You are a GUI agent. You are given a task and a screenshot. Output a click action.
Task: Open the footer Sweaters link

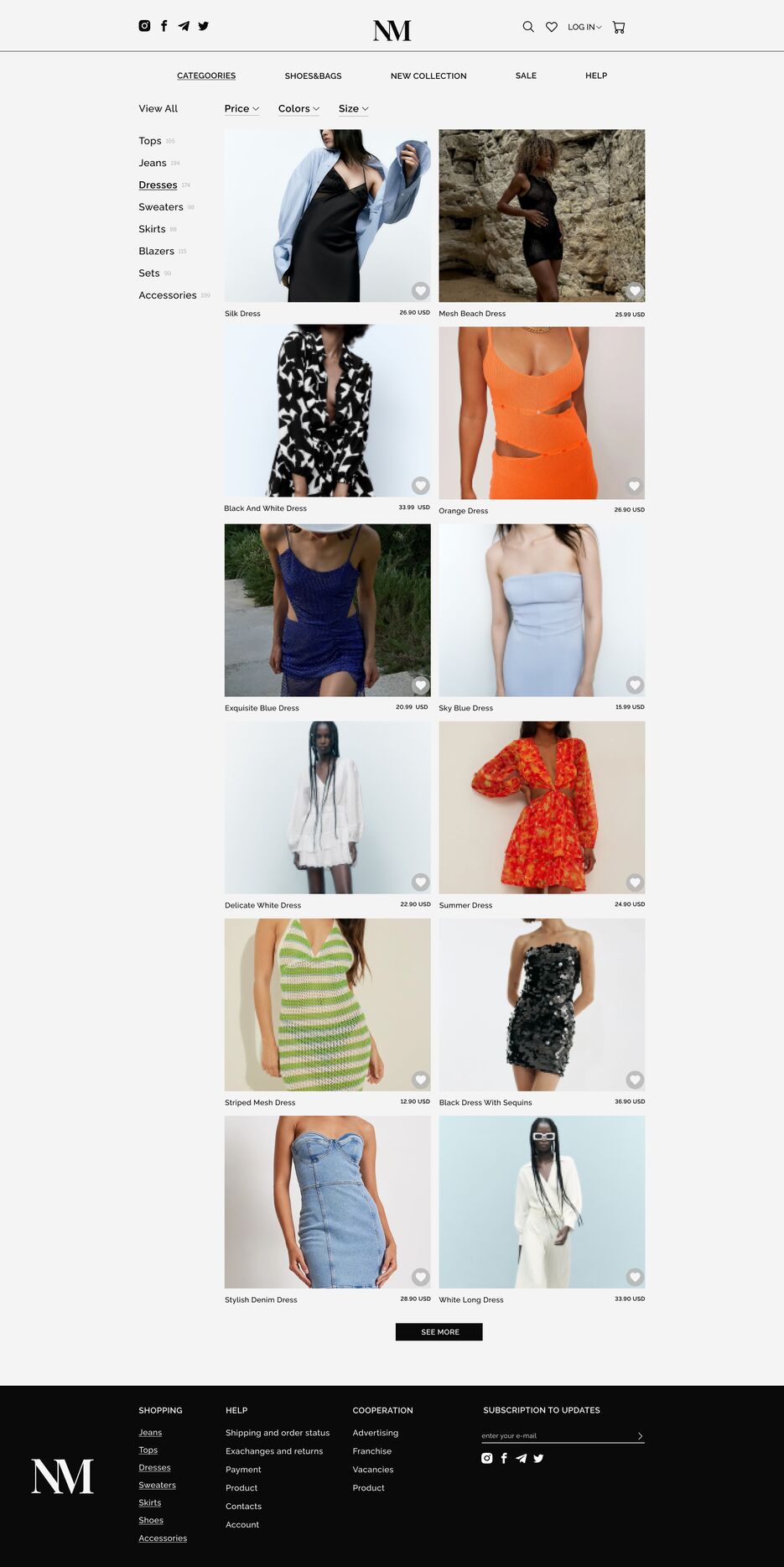click(157, 1485)
